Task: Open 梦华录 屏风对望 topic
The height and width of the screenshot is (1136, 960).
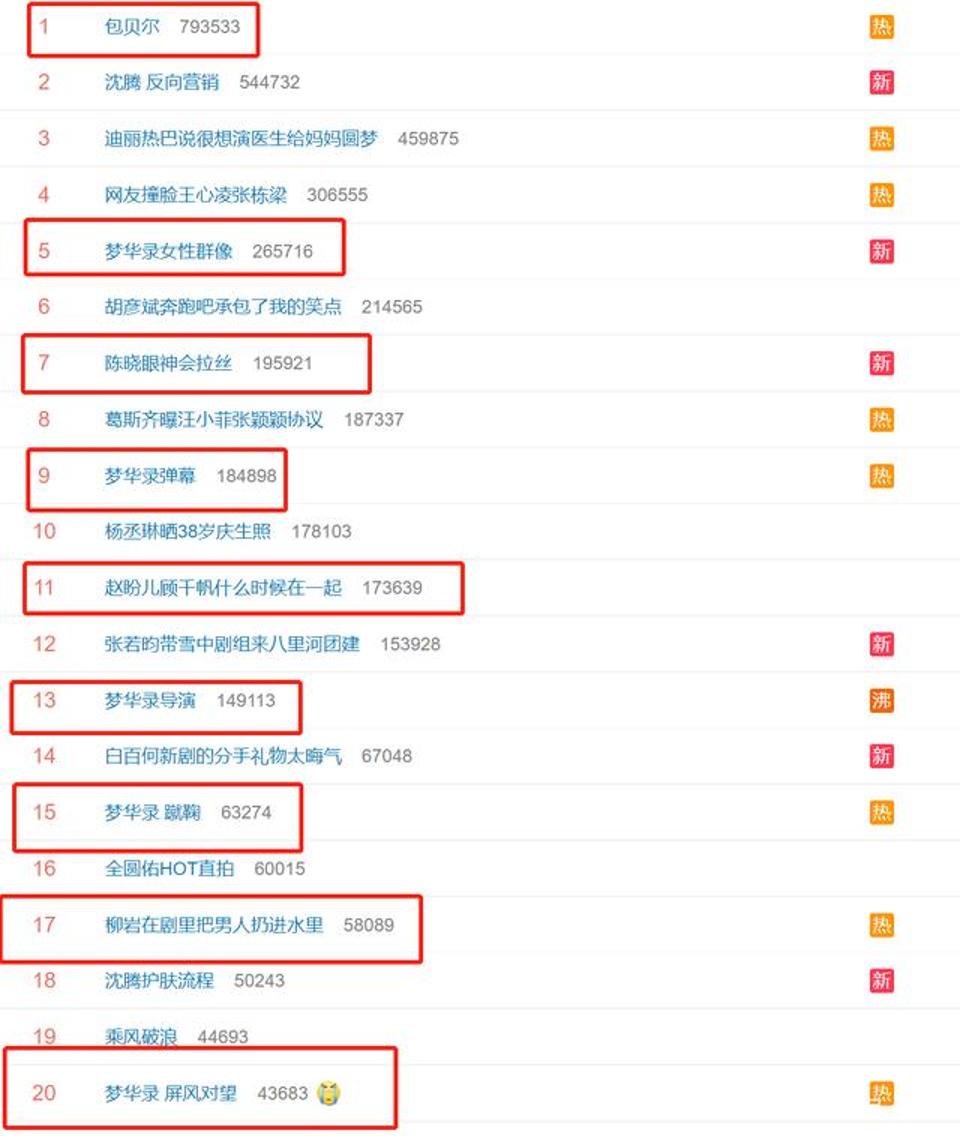Action: (170, 1093)
